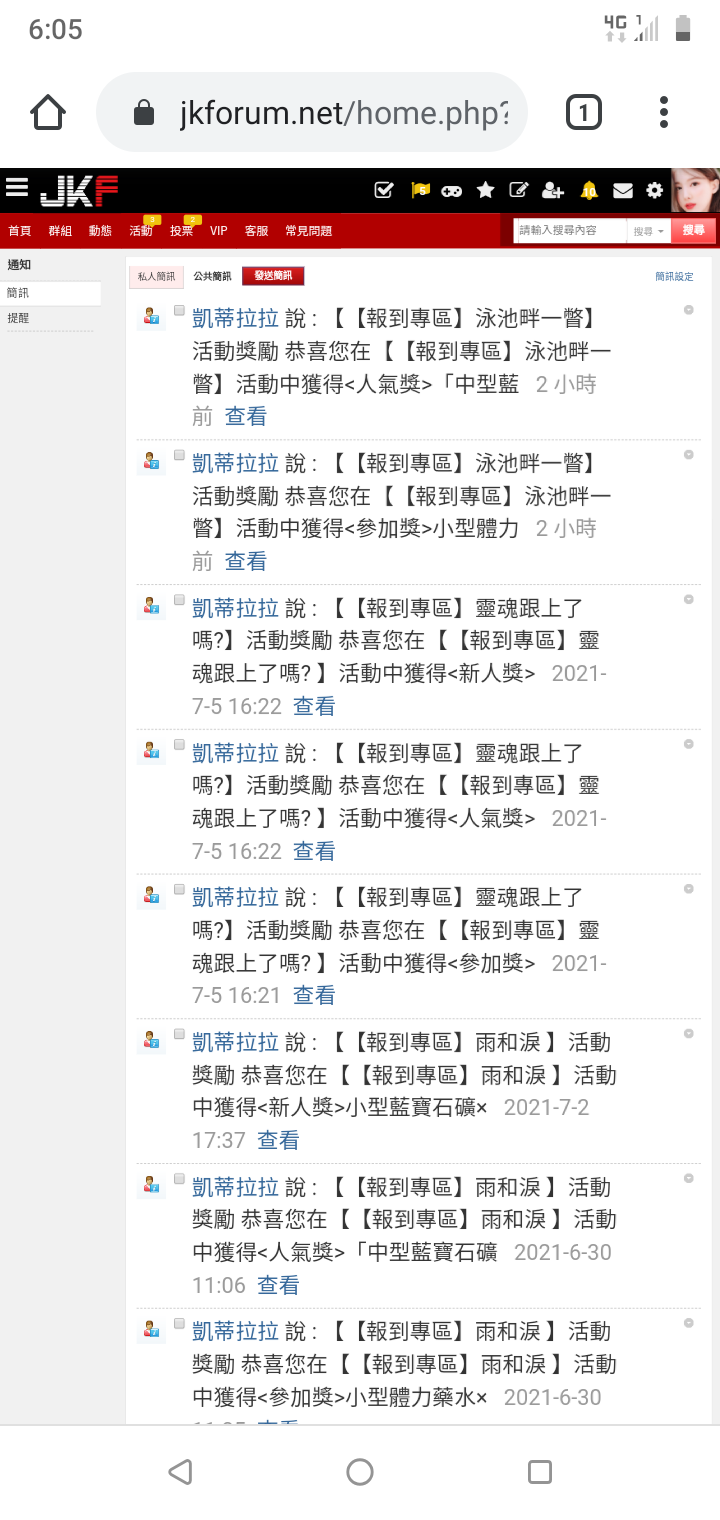The width and height of the screenshot is (720, 1520).
Task: Tap the 發送簡訊 button
Action: (x=273, y=276)
